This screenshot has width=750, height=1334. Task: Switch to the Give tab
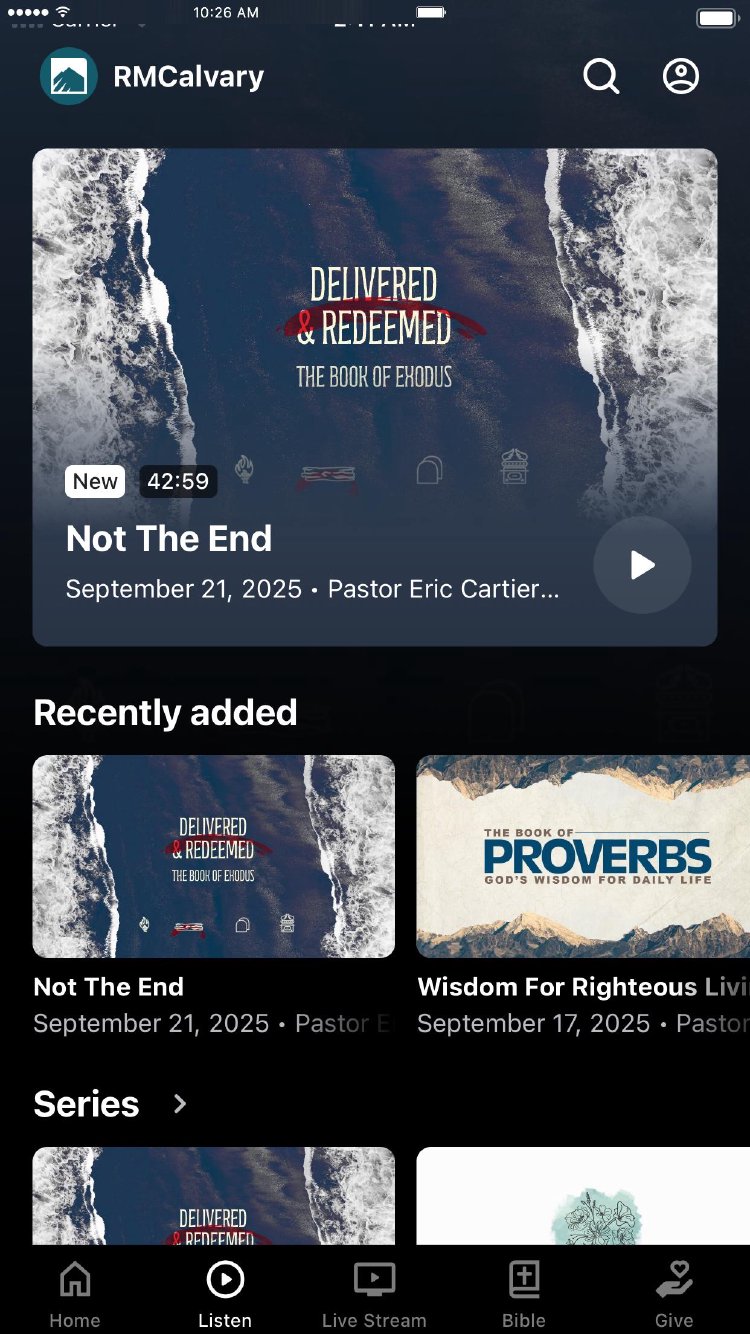point(674,1294)
